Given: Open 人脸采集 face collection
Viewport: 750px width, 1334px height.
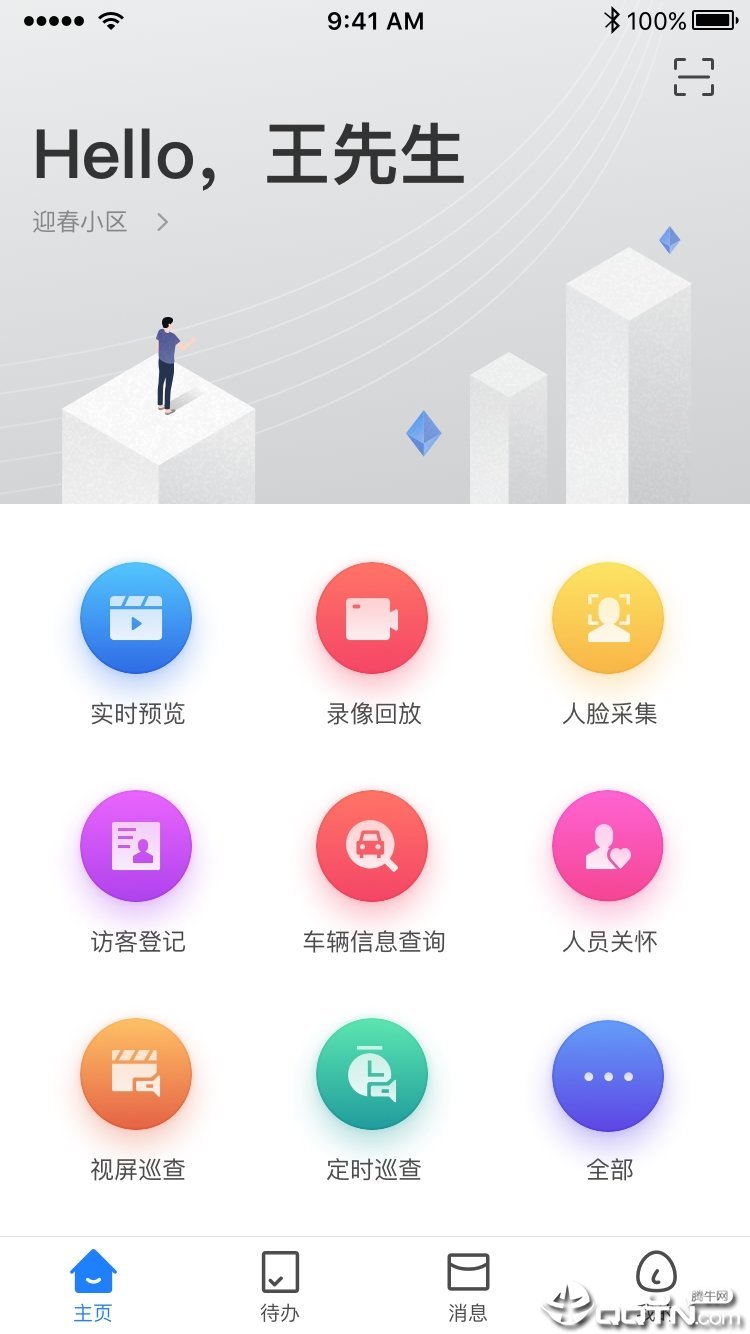Looking at the screenshot, I should click(x=608, y=617).
